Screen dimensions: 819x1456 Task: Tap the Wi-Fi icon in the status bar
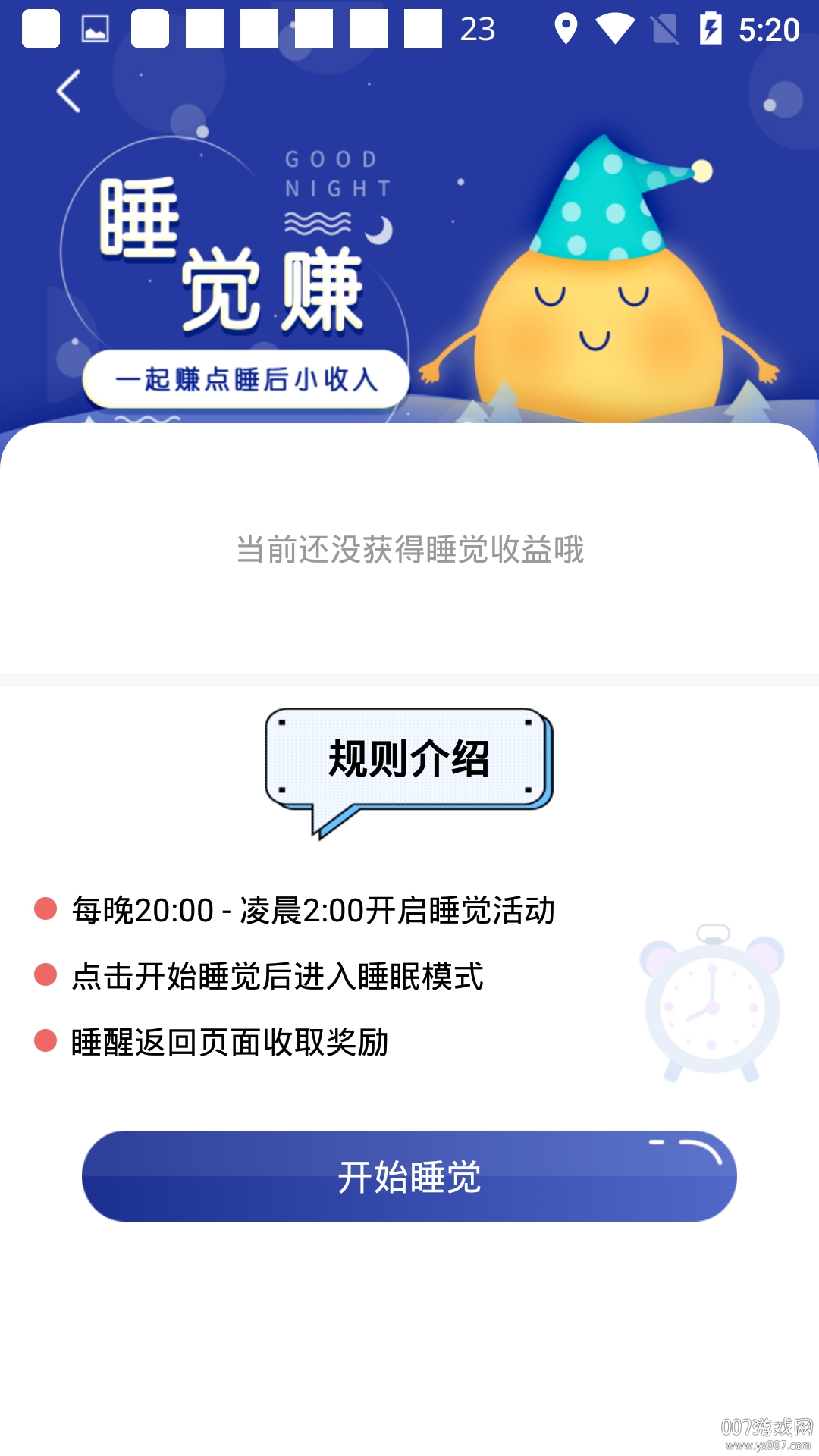click(x=615, y=28)
